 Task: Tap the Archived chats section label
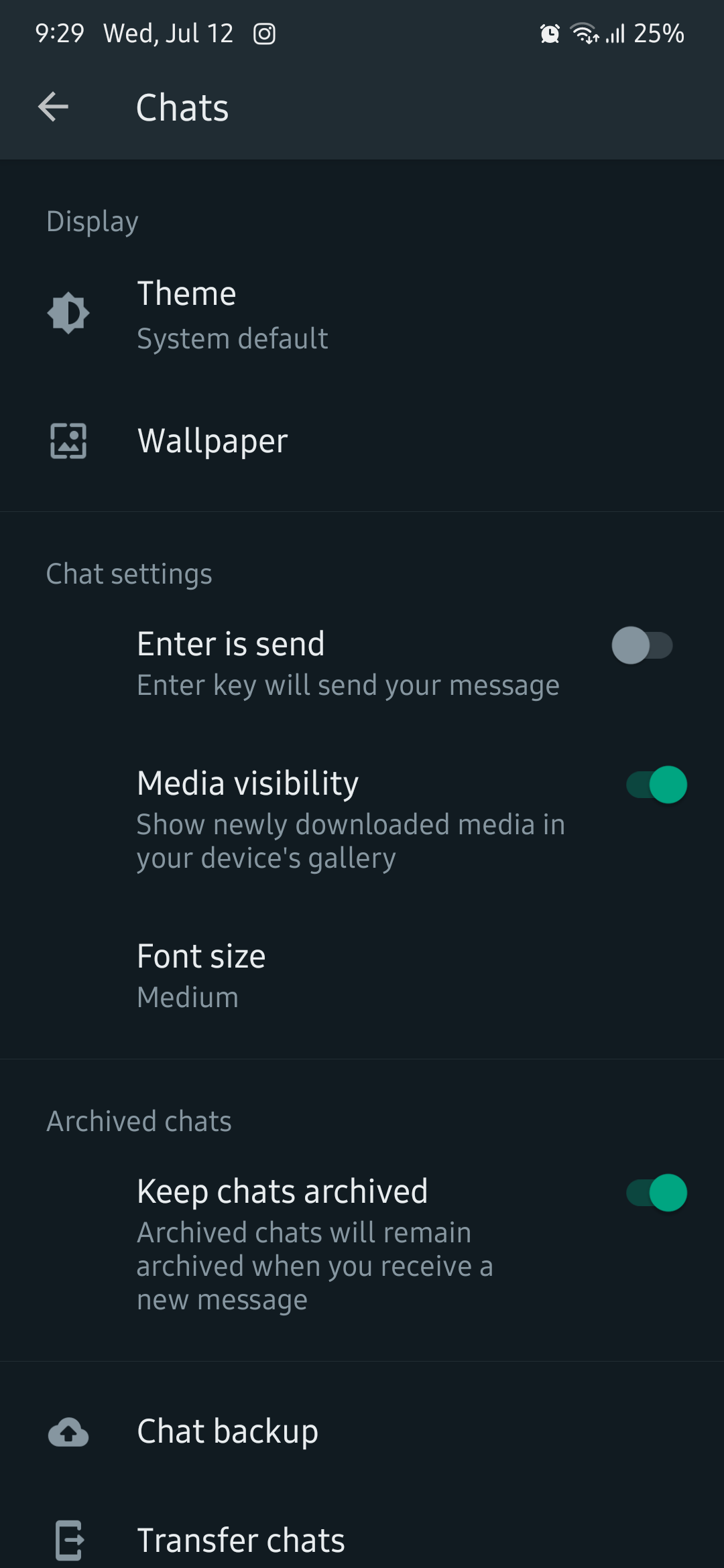click(x=137, y=1120)
